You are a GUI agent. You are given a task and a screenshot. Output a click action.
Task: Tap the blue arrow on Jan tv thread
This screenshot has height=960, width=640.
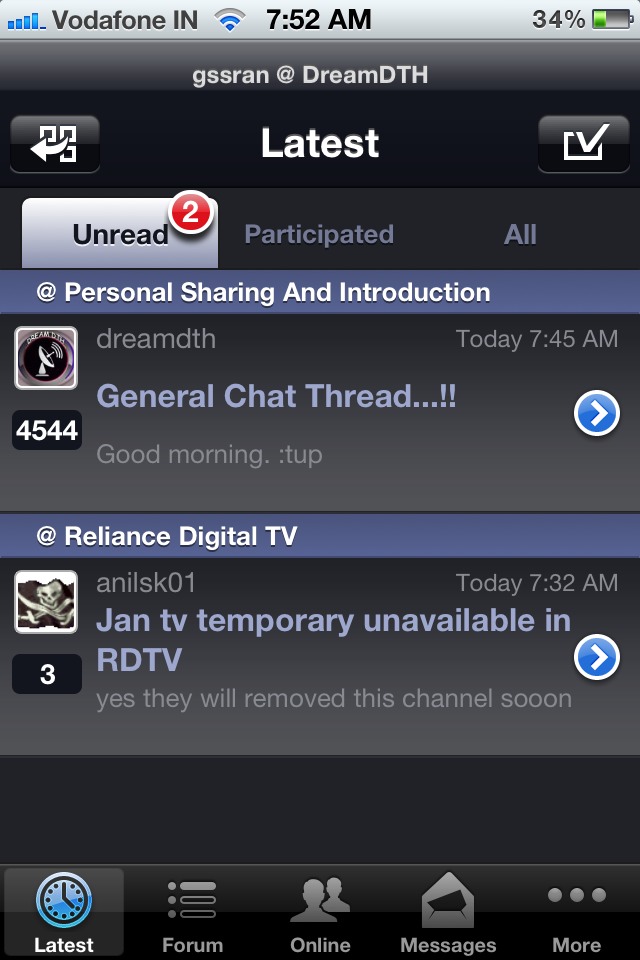[x=597, y=657]
